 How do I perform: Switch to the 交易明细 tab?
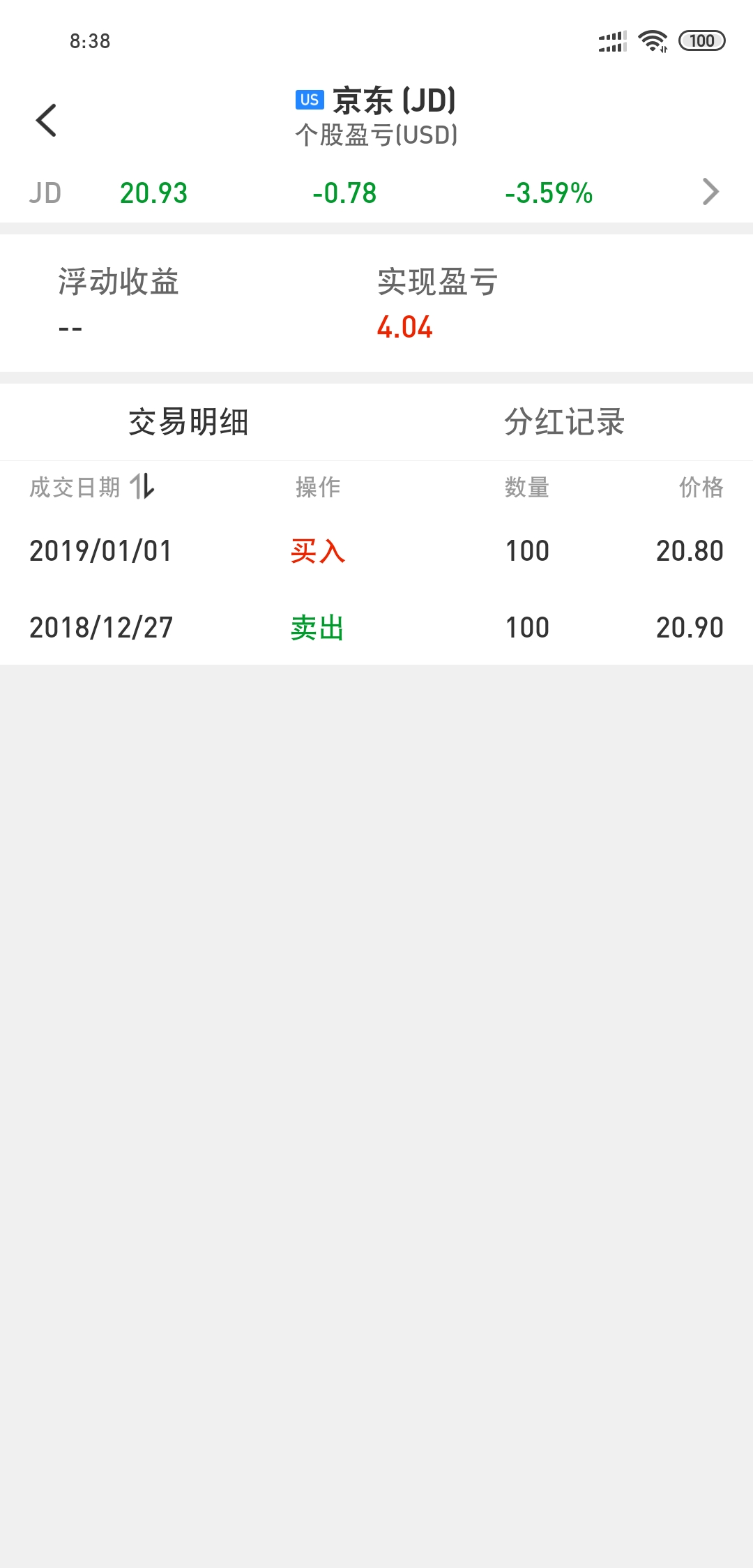pos(188,422)
